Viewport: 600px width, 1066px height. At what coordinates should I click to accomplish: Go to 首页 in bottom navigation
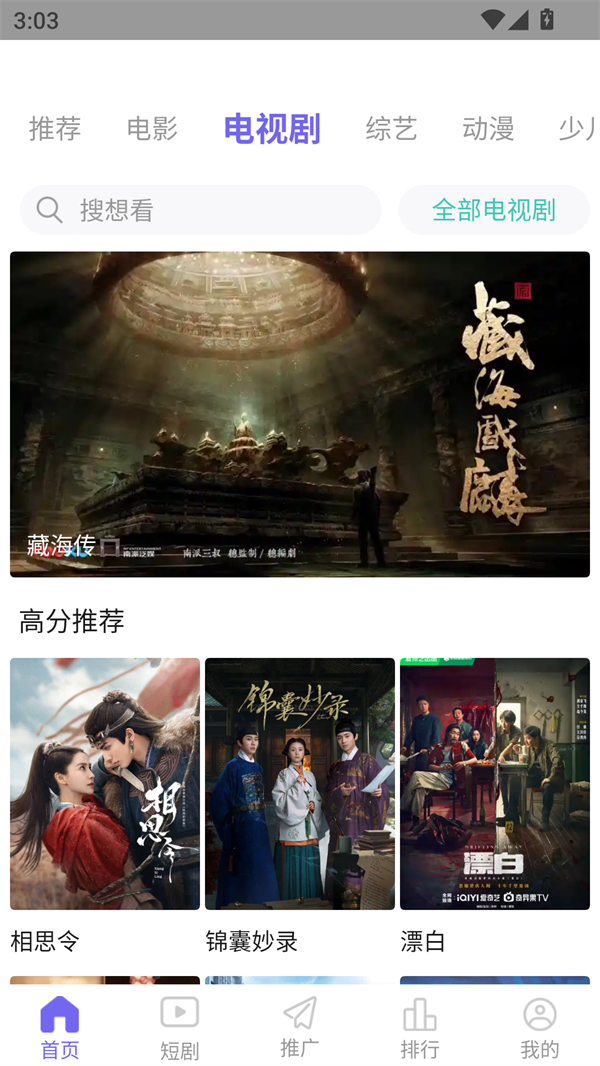tap(60, 1027)
